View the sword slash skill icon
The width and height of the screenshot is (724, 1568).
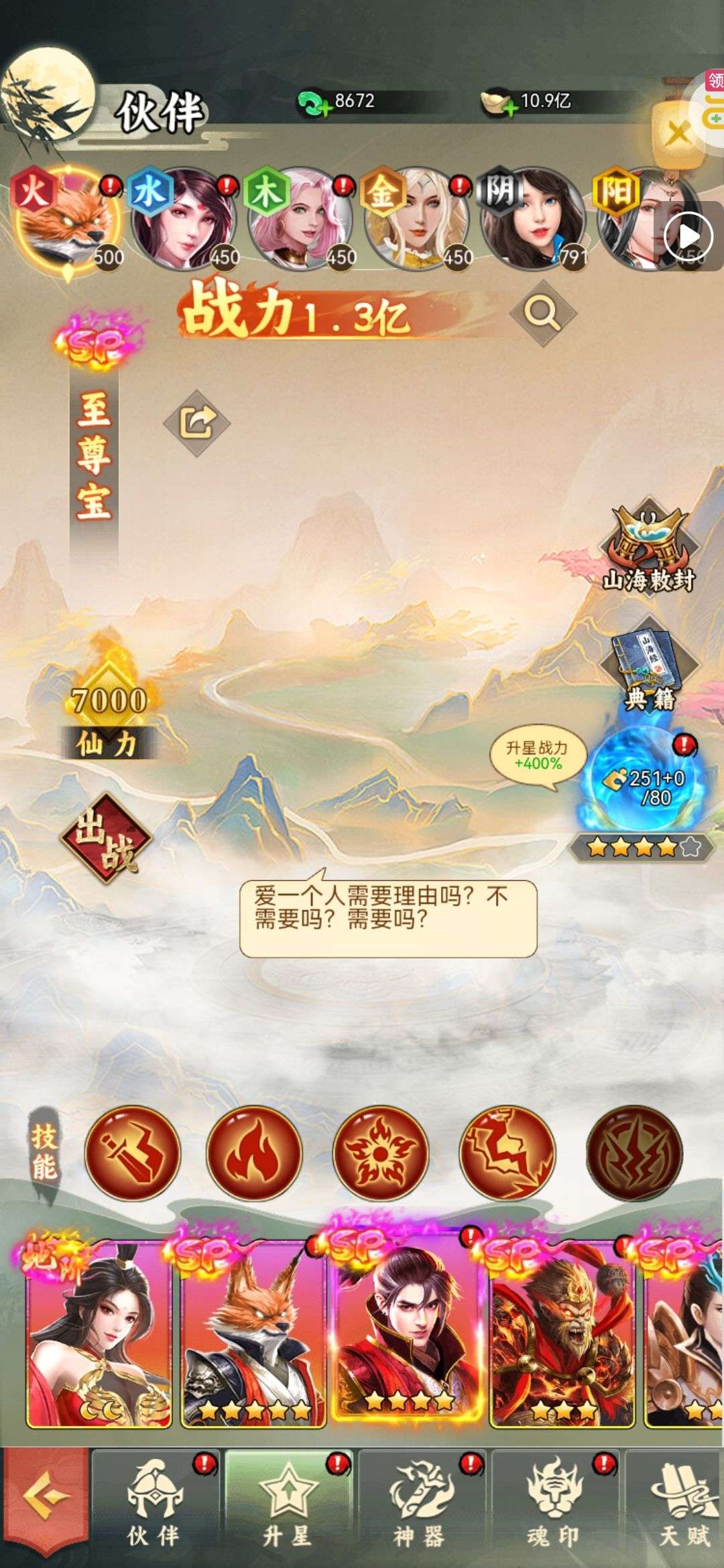point(132,1154)
